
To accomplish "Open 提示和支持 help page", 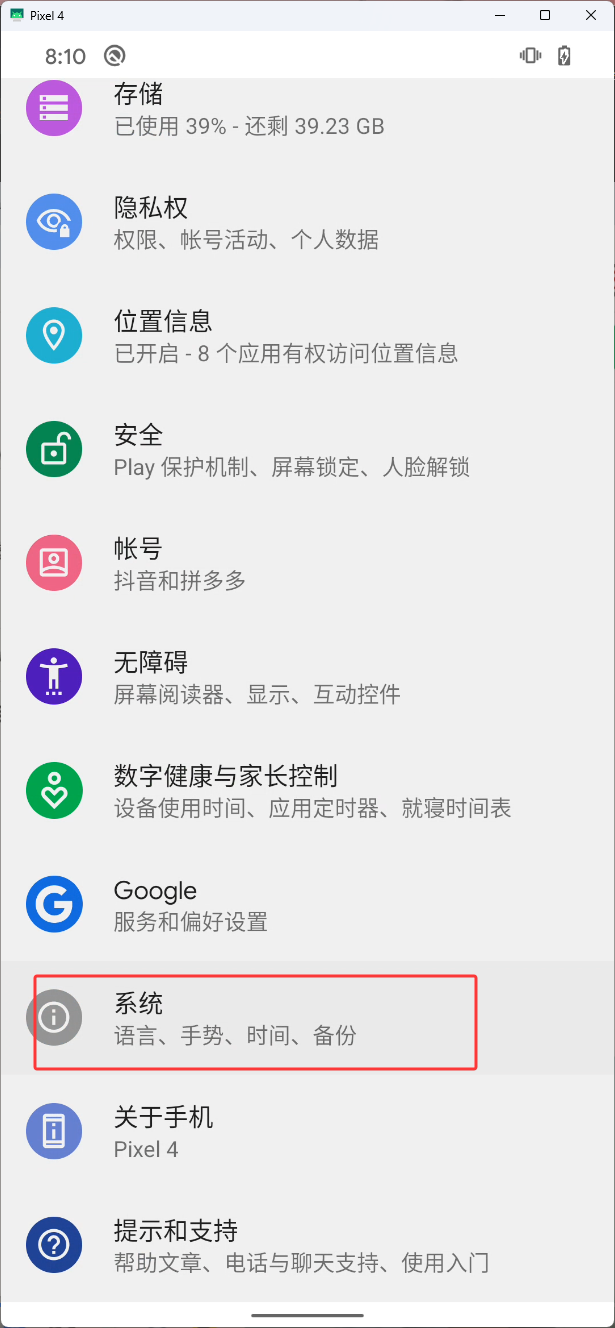I will click(307, 1245).
